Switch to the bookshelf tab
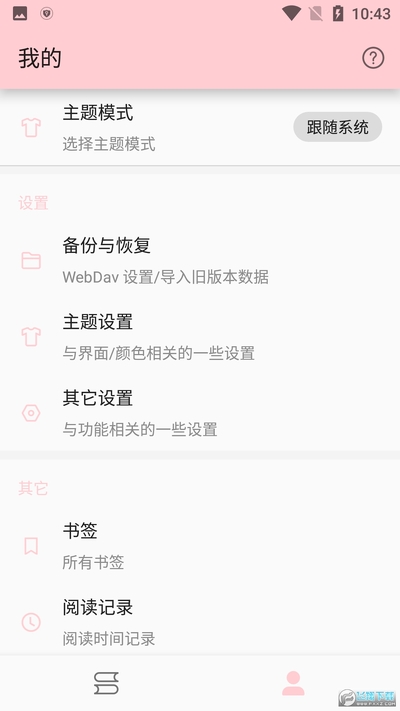 107,683
